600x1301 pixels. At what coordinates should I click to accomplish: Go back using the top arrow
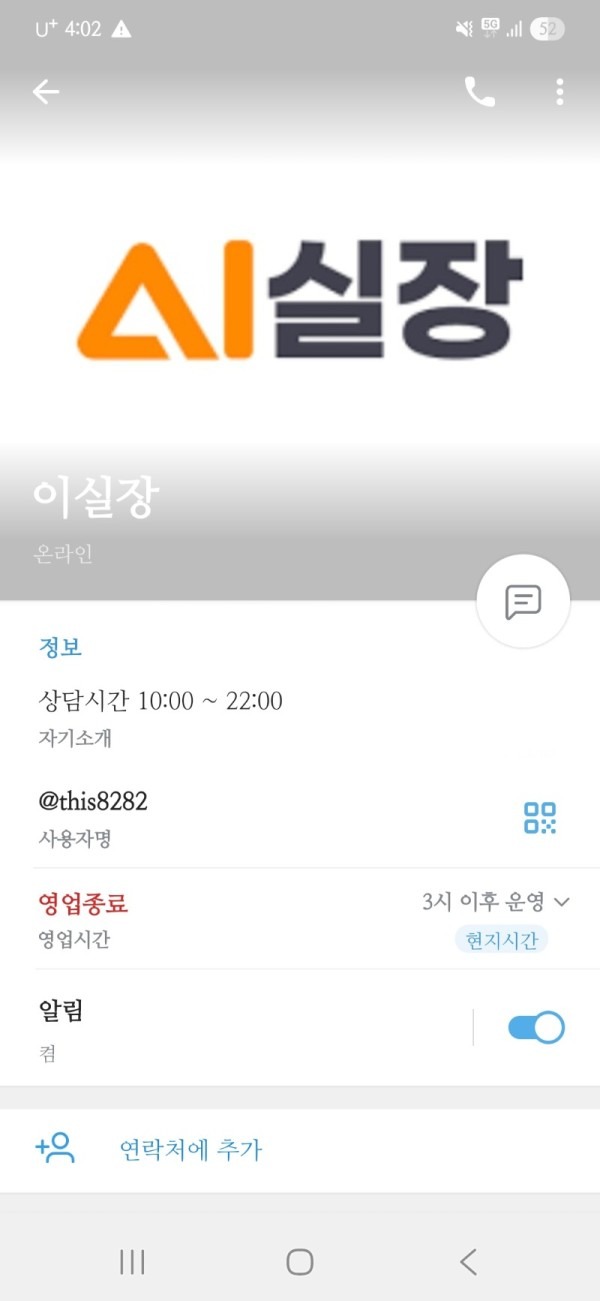tap(46, 92)
